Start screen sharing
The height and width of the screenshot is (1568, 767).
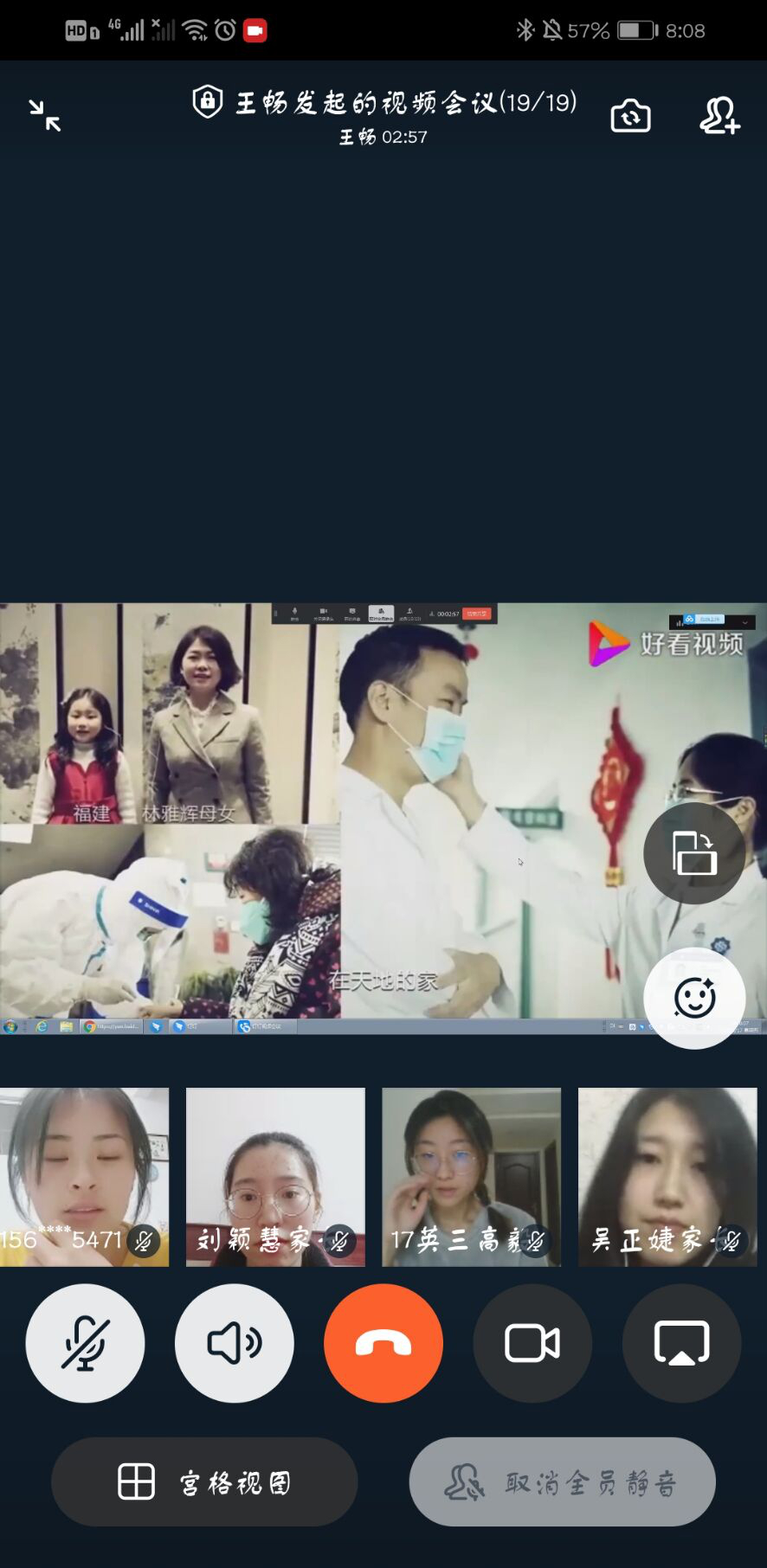[x=681, y=1343]
